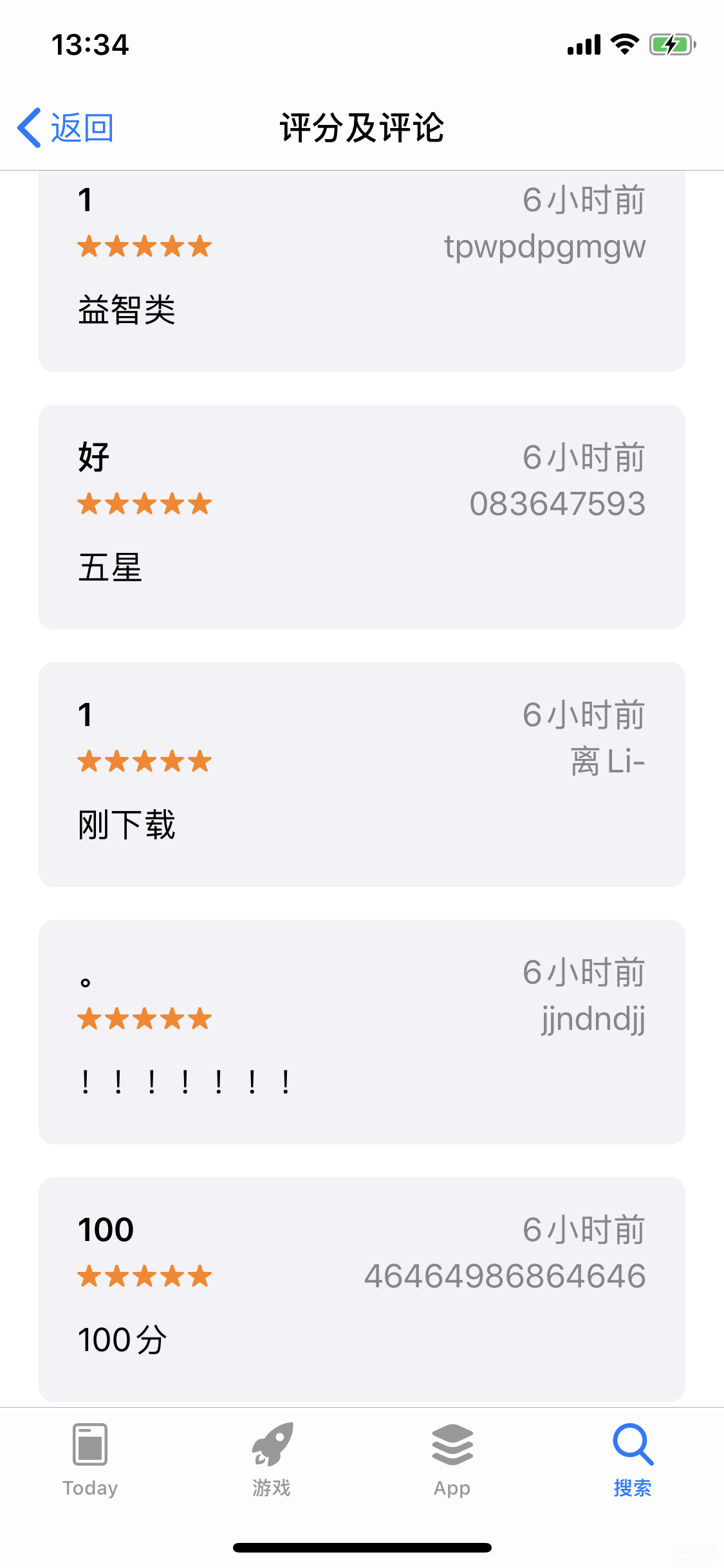The image size is (724, 1568).
Task: Open the 100分 review card
Action: 362,1289
